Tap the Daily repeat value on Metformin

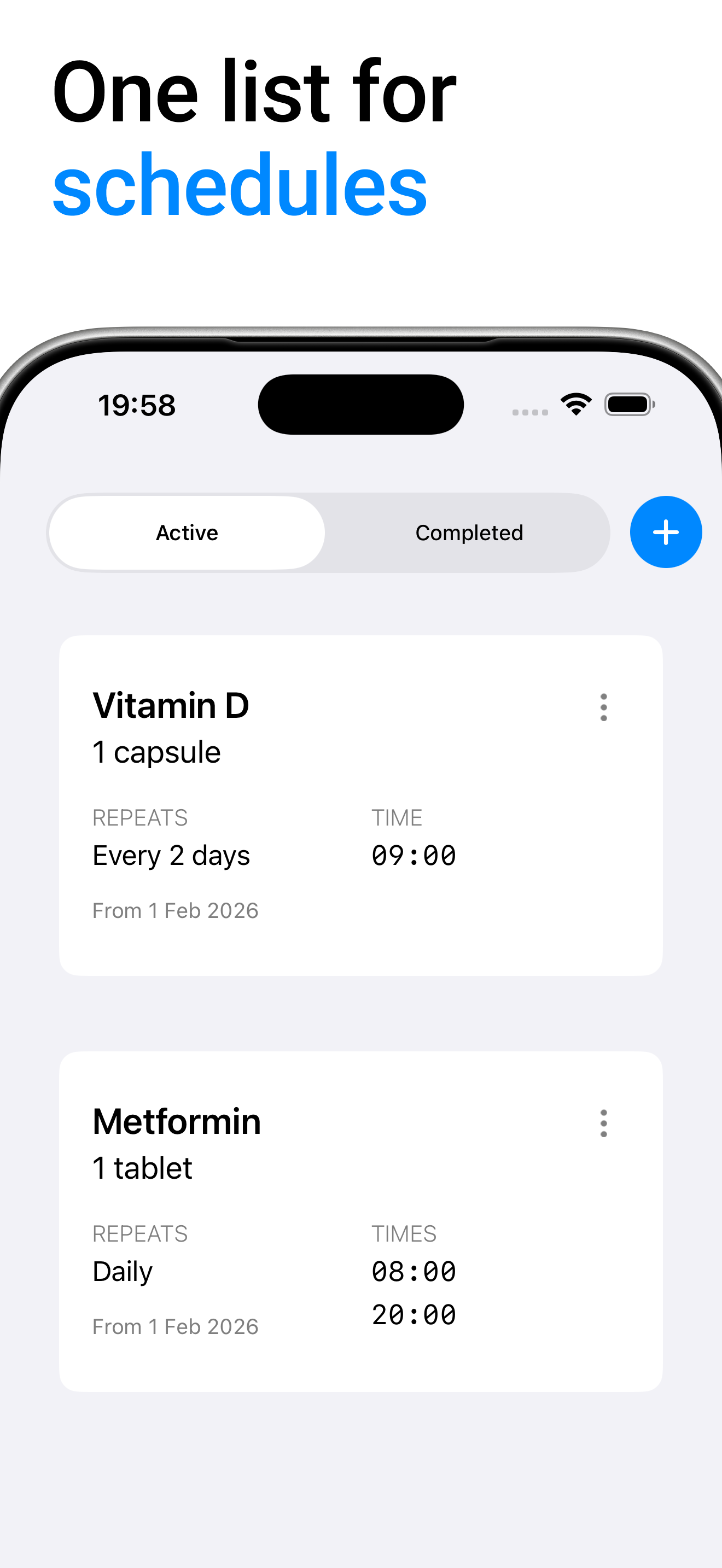pyautogui.click(x=122, y=1271)
